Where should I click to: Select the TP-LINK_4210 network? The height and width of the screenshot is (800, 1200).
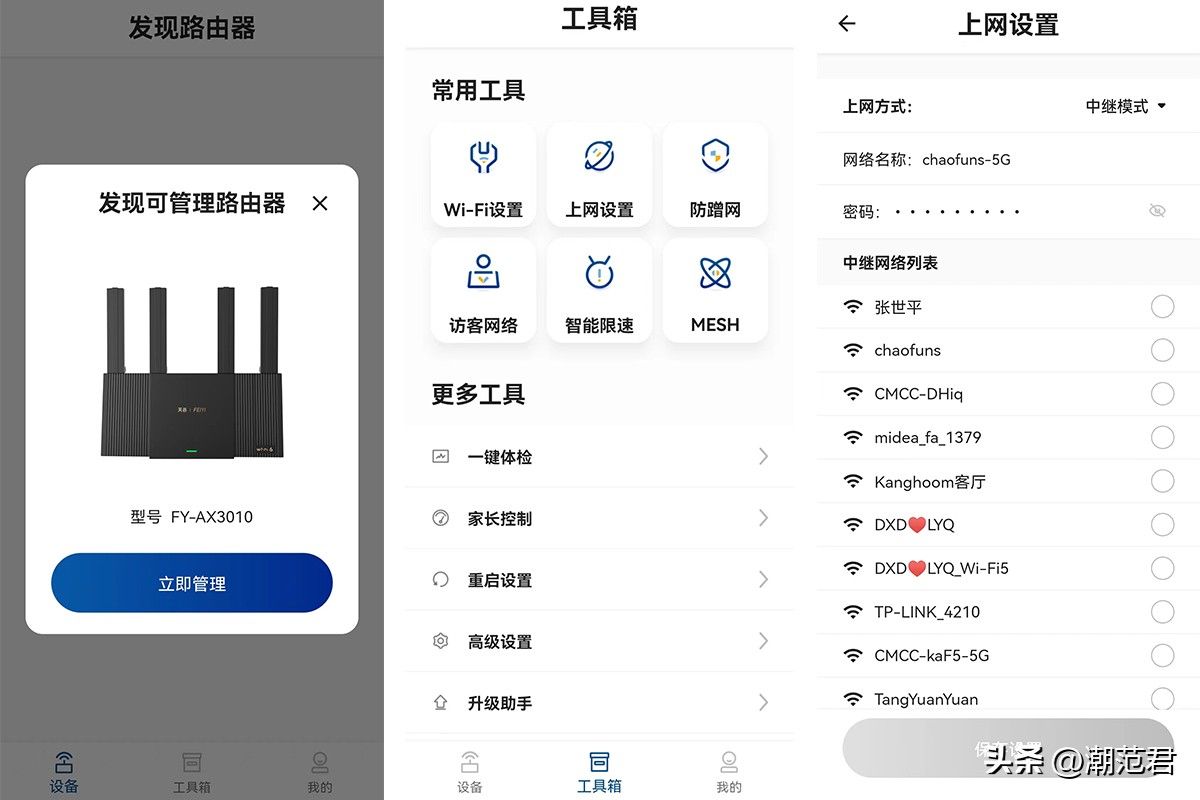1162,612
